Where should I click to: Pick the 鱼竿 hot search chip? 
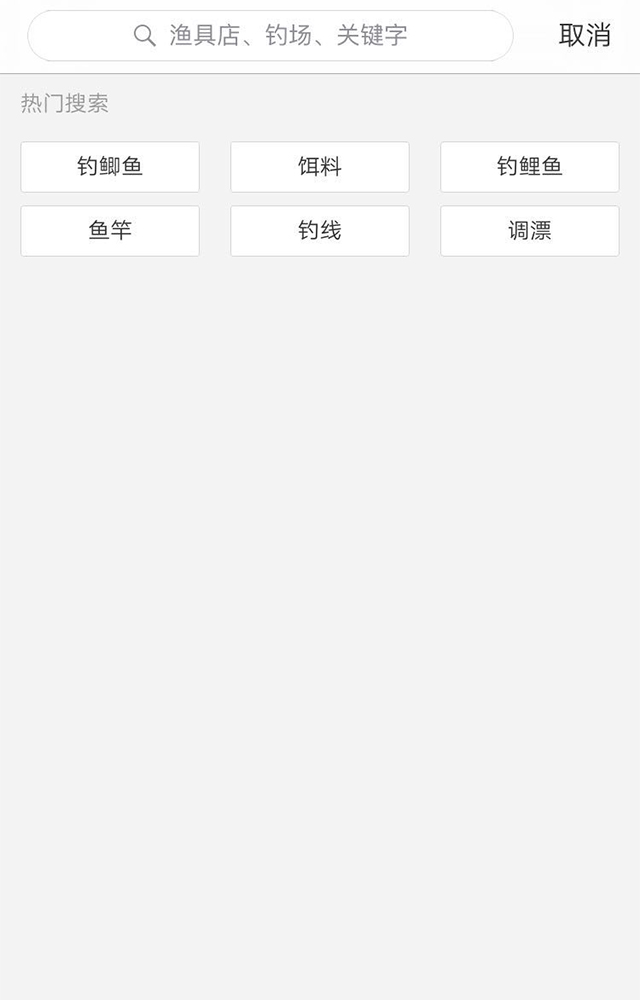tap(110, 231)
